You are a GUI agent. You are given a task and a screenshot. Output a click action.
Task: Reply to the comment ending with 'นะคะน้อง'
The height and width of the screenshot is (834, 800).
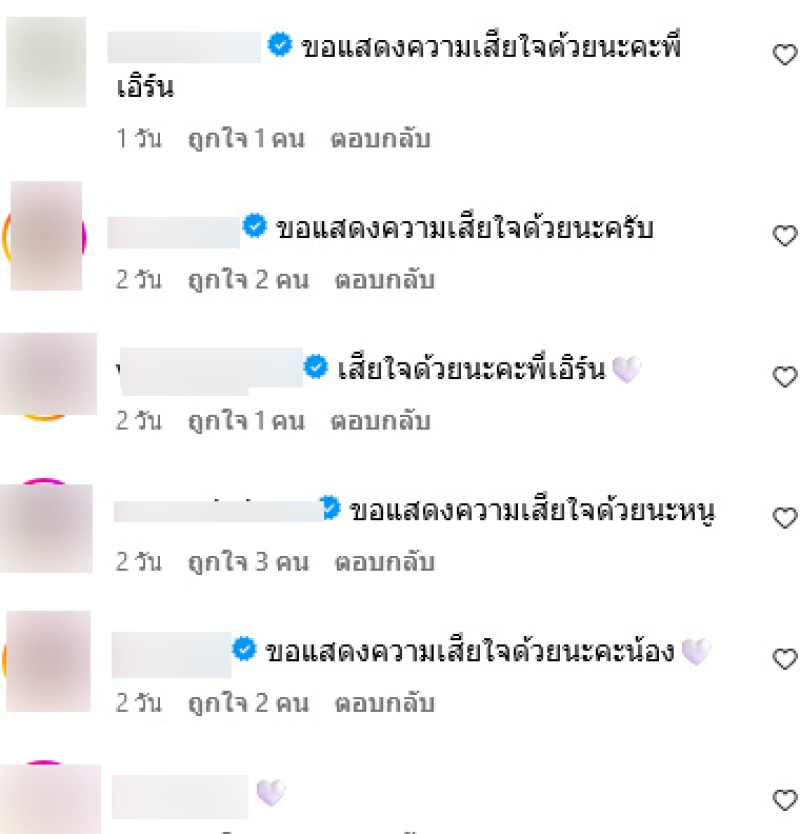click(x=384, y=703)
